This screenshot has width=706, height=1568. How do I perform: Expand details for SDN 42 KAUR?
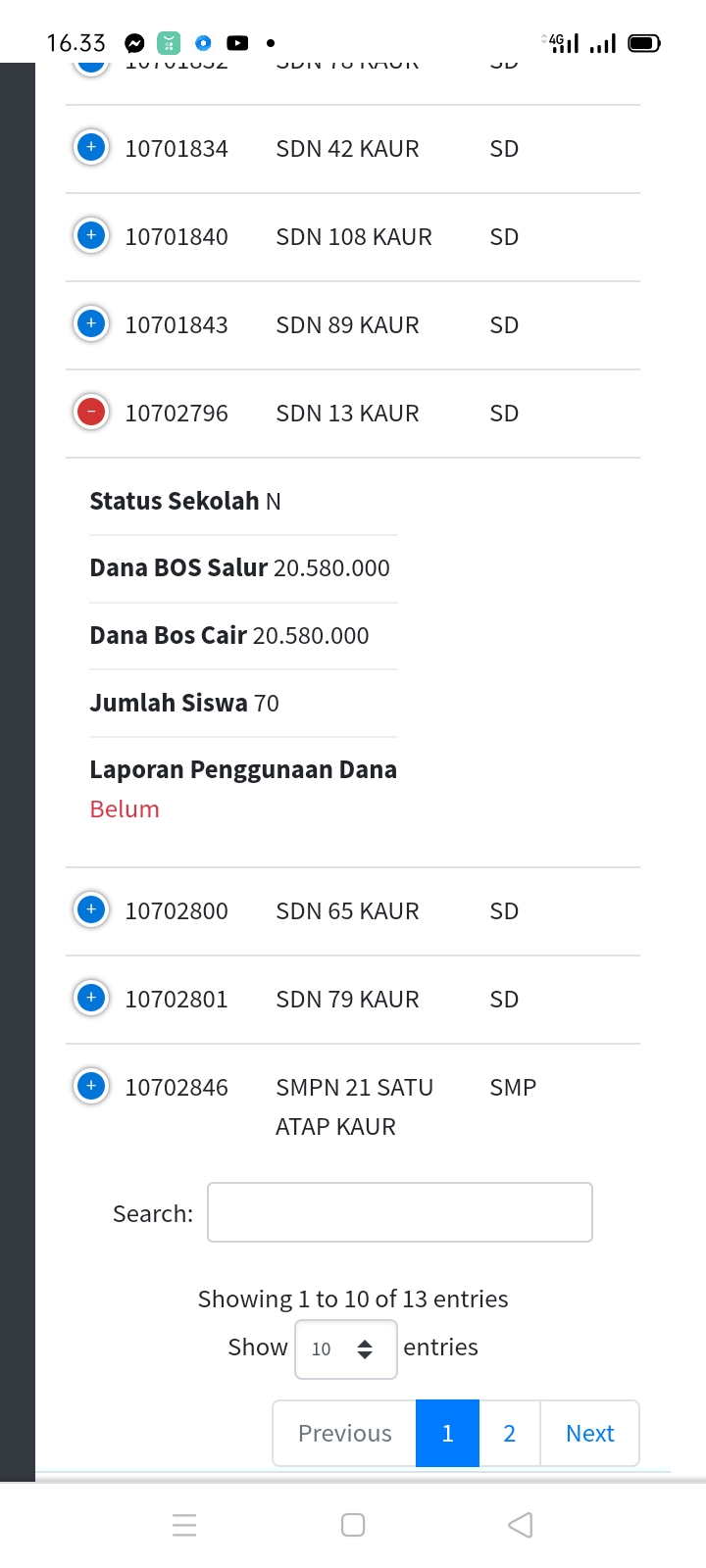[90, 147]
